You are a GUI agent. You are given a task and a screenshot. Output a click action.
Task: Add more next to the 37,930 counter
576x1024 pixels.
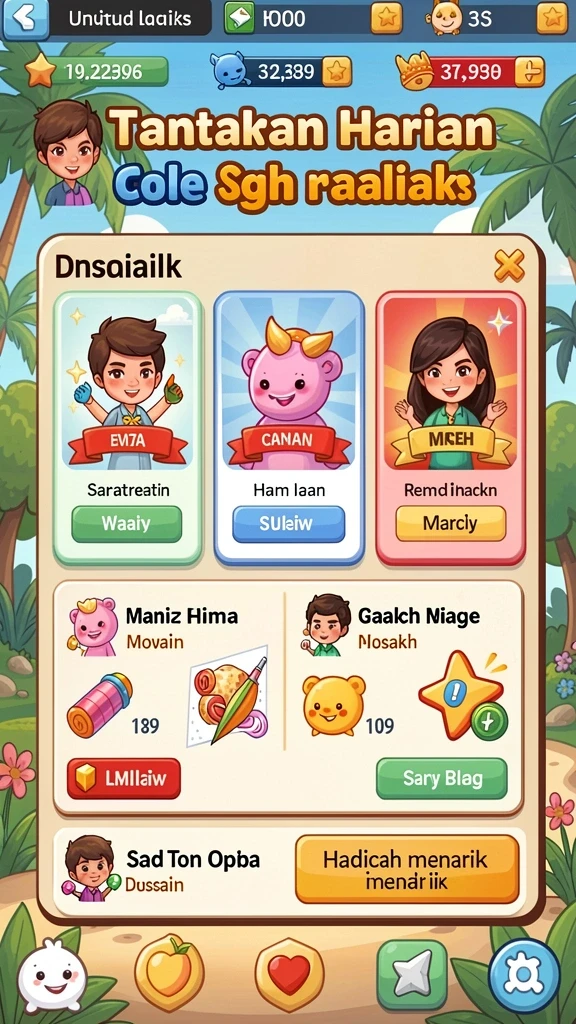(x=530, y=71)
